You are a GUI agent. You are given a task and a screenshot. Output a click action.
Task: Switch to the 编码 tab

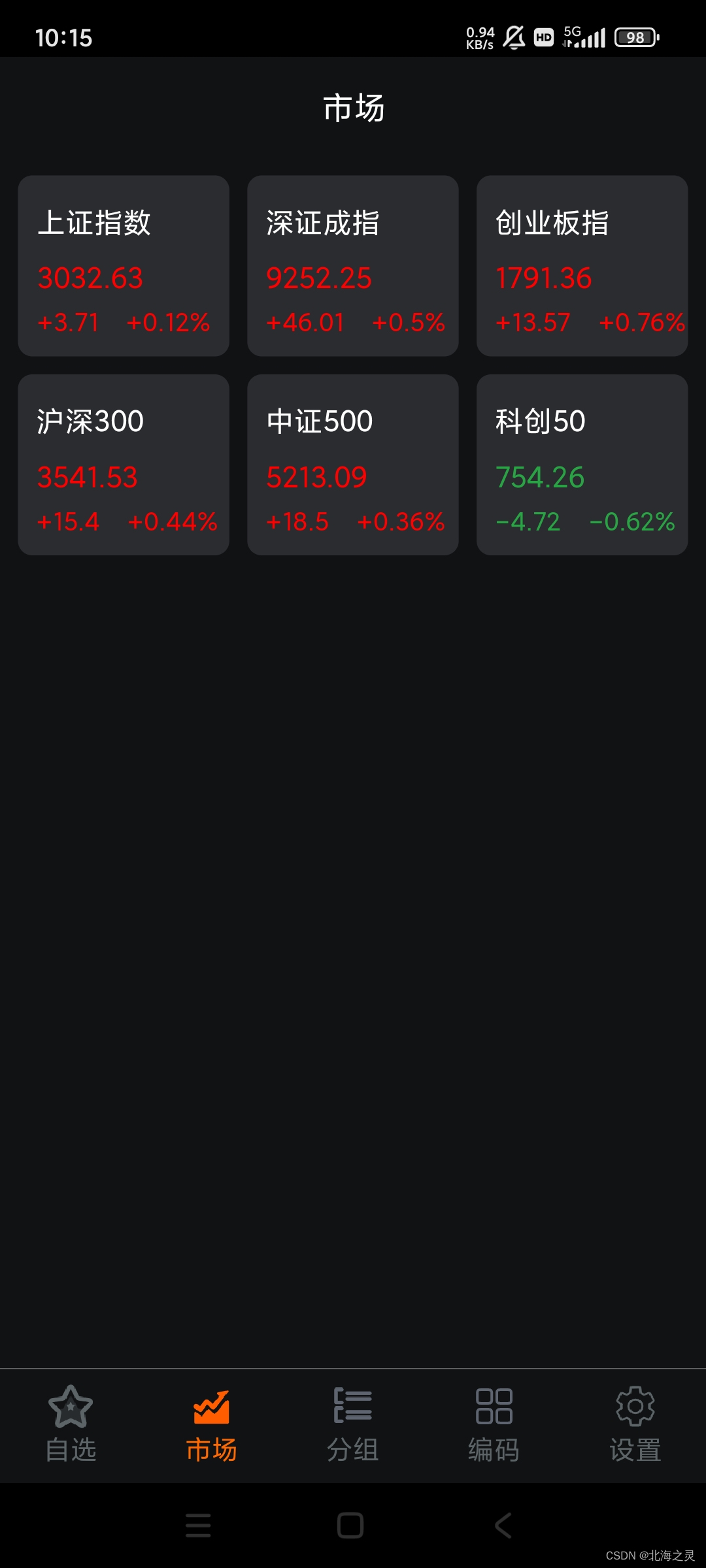[494, 1424]
